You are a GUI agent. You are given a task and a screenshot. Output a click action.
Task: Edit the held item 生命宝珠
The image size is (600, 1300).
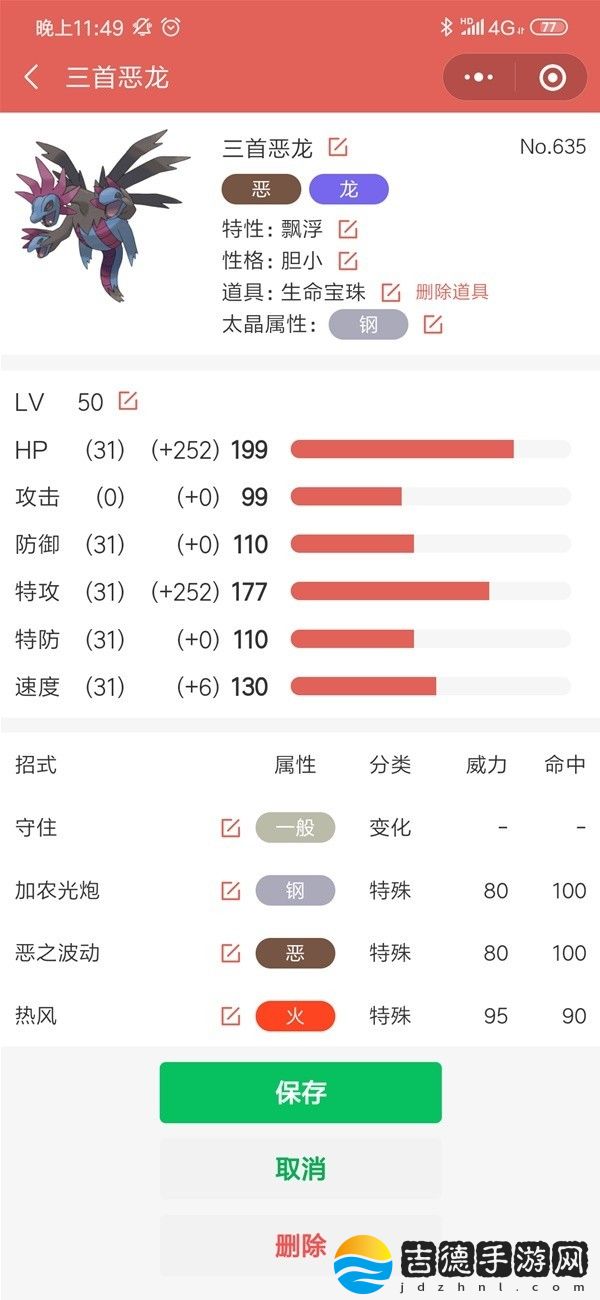(390, 292)
